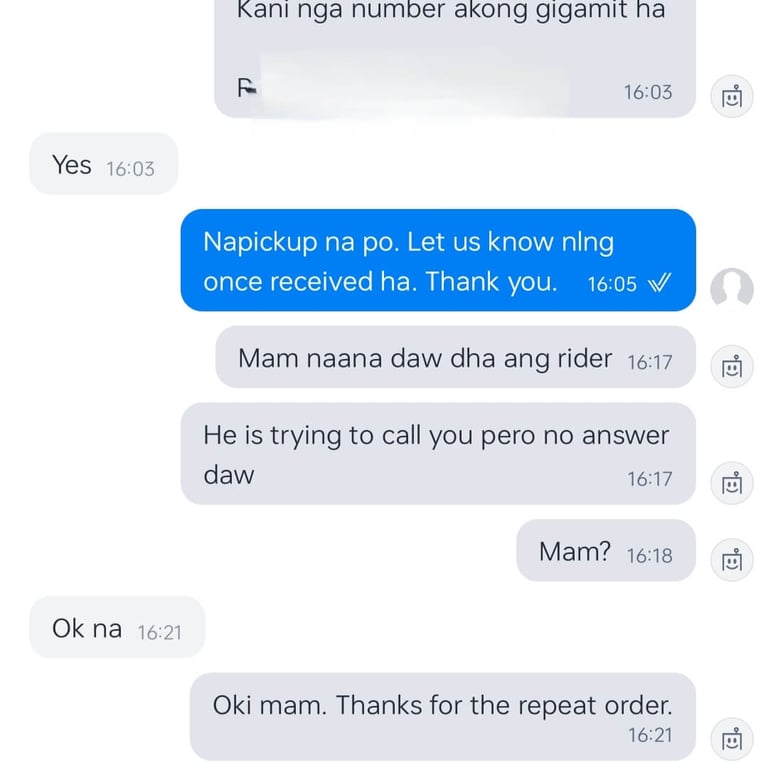Tap the bot avatar next to "Mam?" message
Viewport: 768px width, 768px height.
732,560
